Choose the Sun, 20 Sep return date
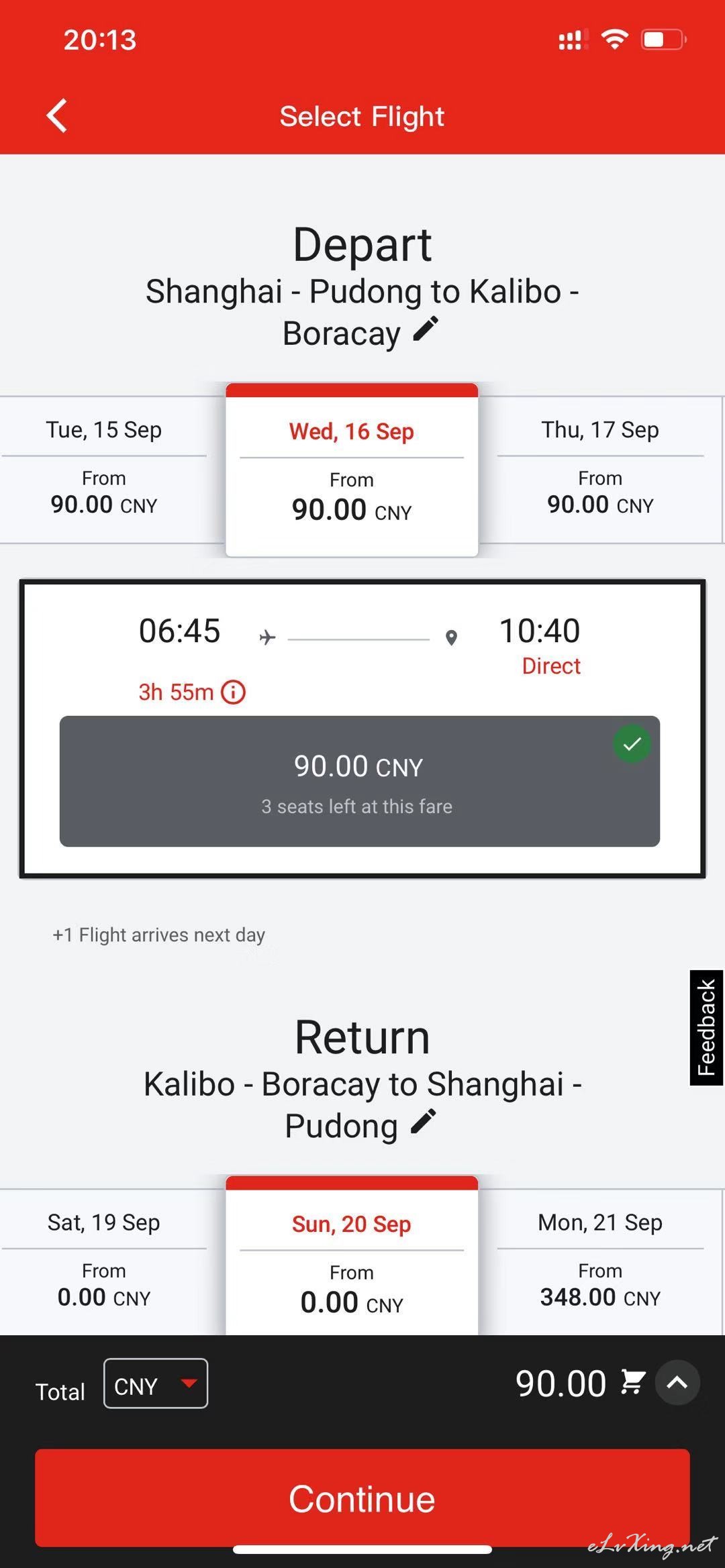 pyautogui.click(x=352, y=1255)
